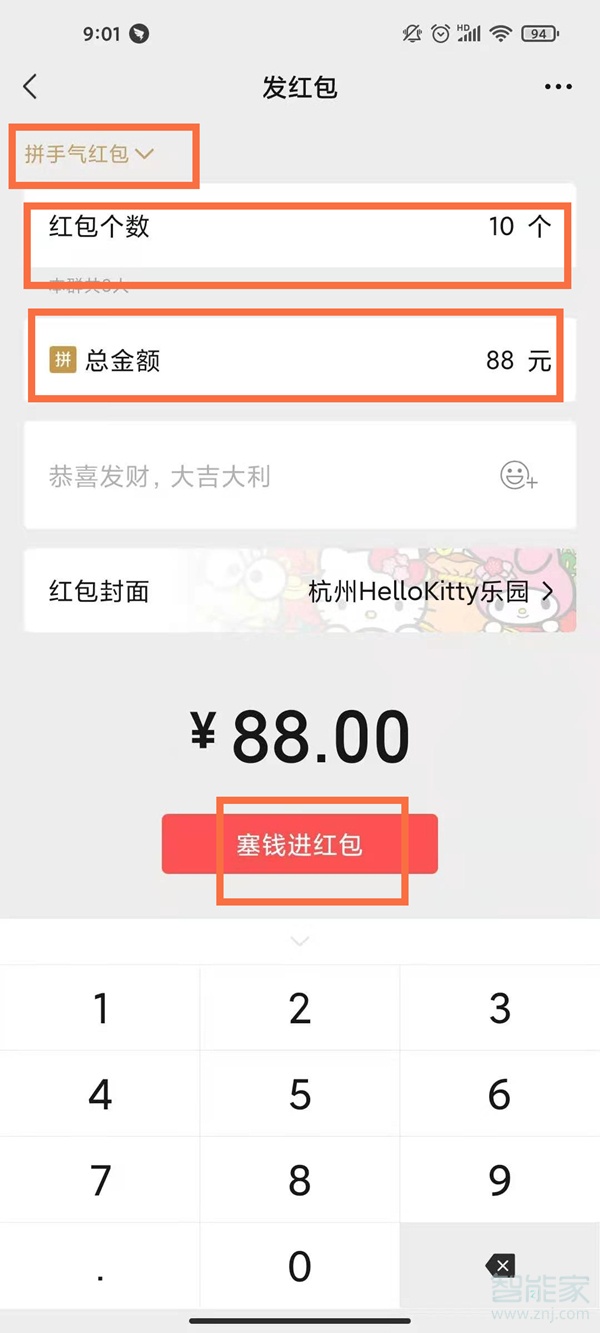The height and width of the screenshot is (1333, 600).
Task: Open the three-dot overflow menu
Action: (x=558, y=87)
